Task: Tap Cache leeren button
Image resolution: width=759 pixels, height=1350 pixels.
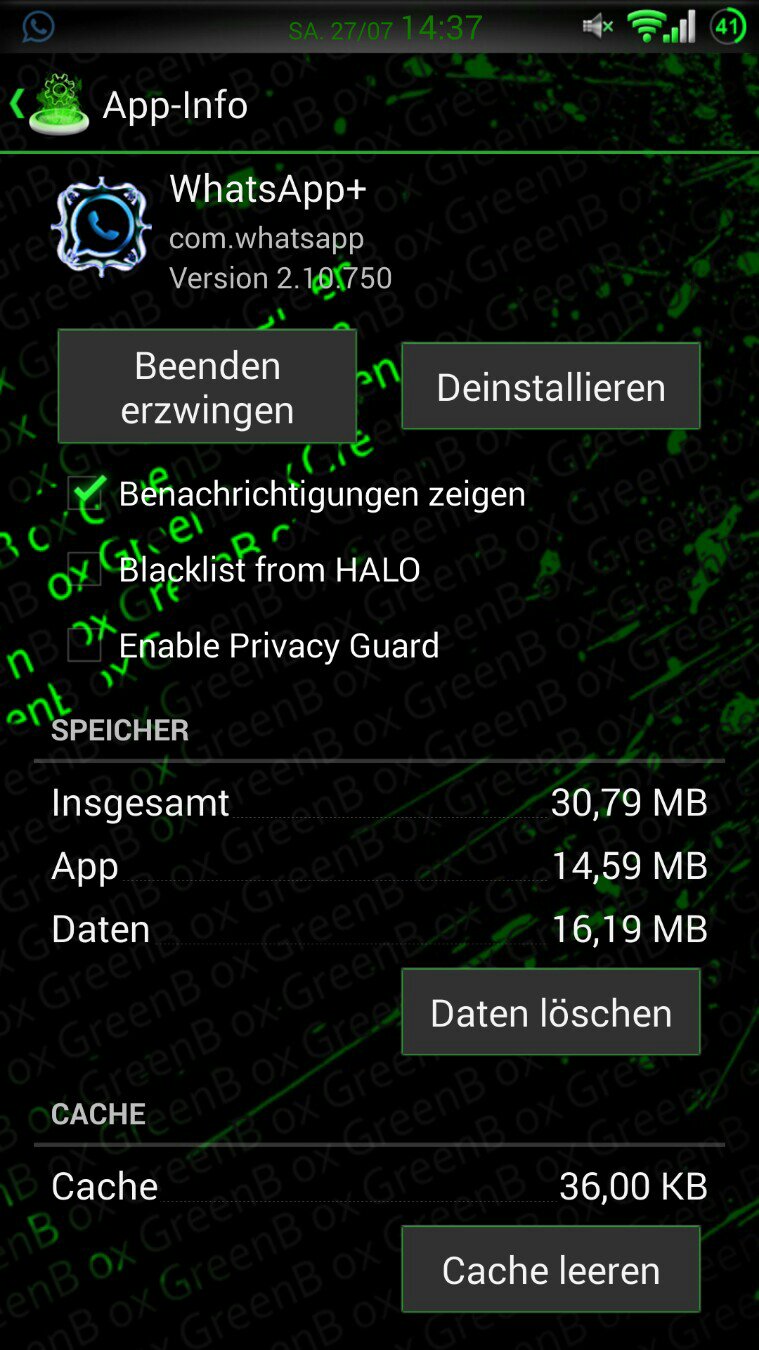Action: 551,1270
